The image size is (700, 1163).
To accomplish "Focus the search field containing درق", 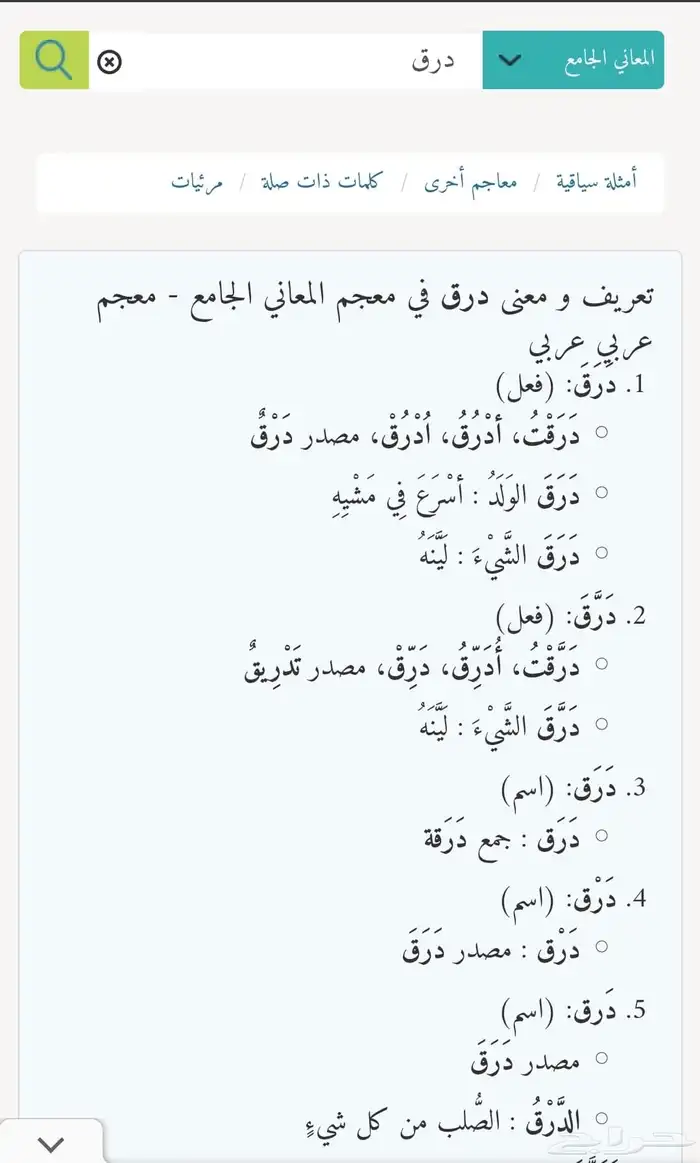I will [300, 61].
